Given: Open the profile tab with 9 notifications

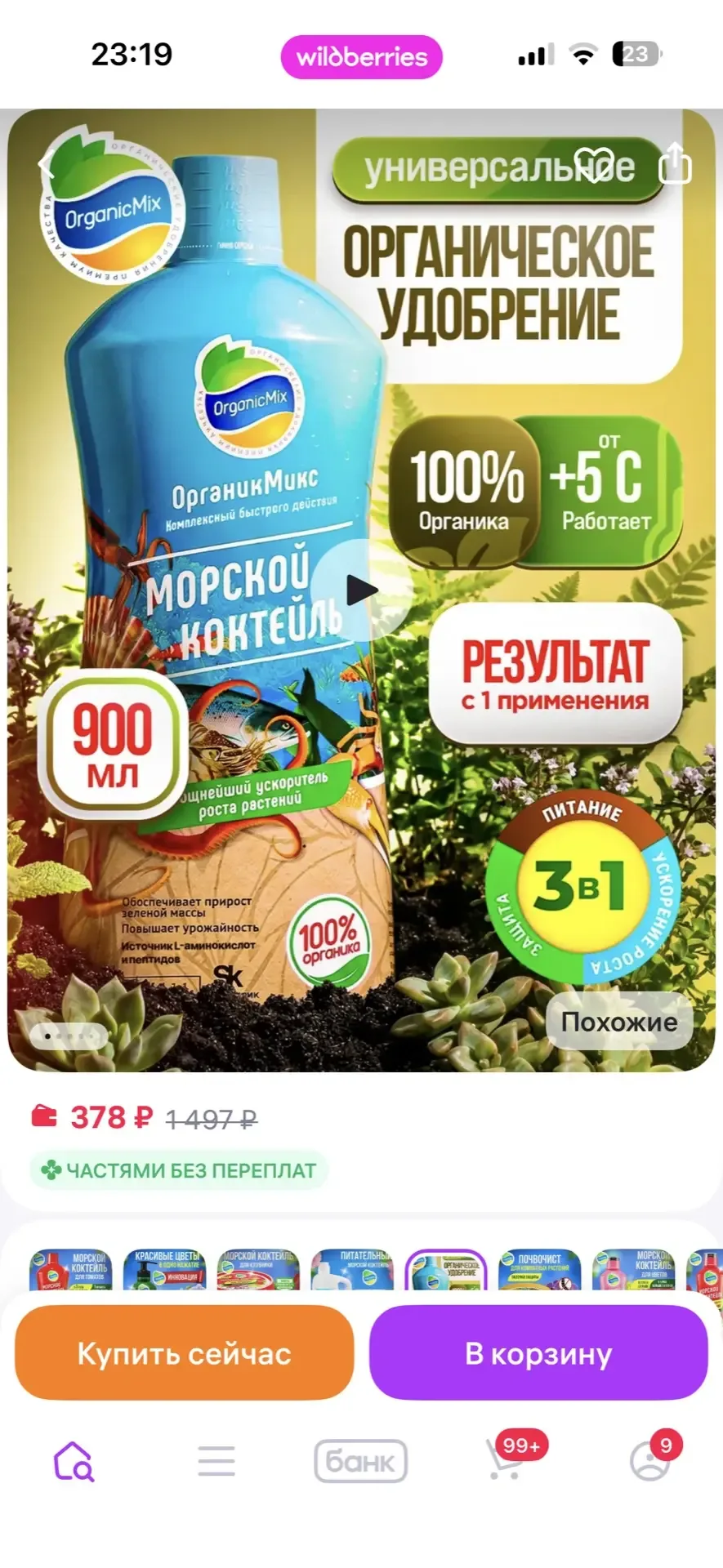Looking at the screenshot, I should click(650, 1461).
